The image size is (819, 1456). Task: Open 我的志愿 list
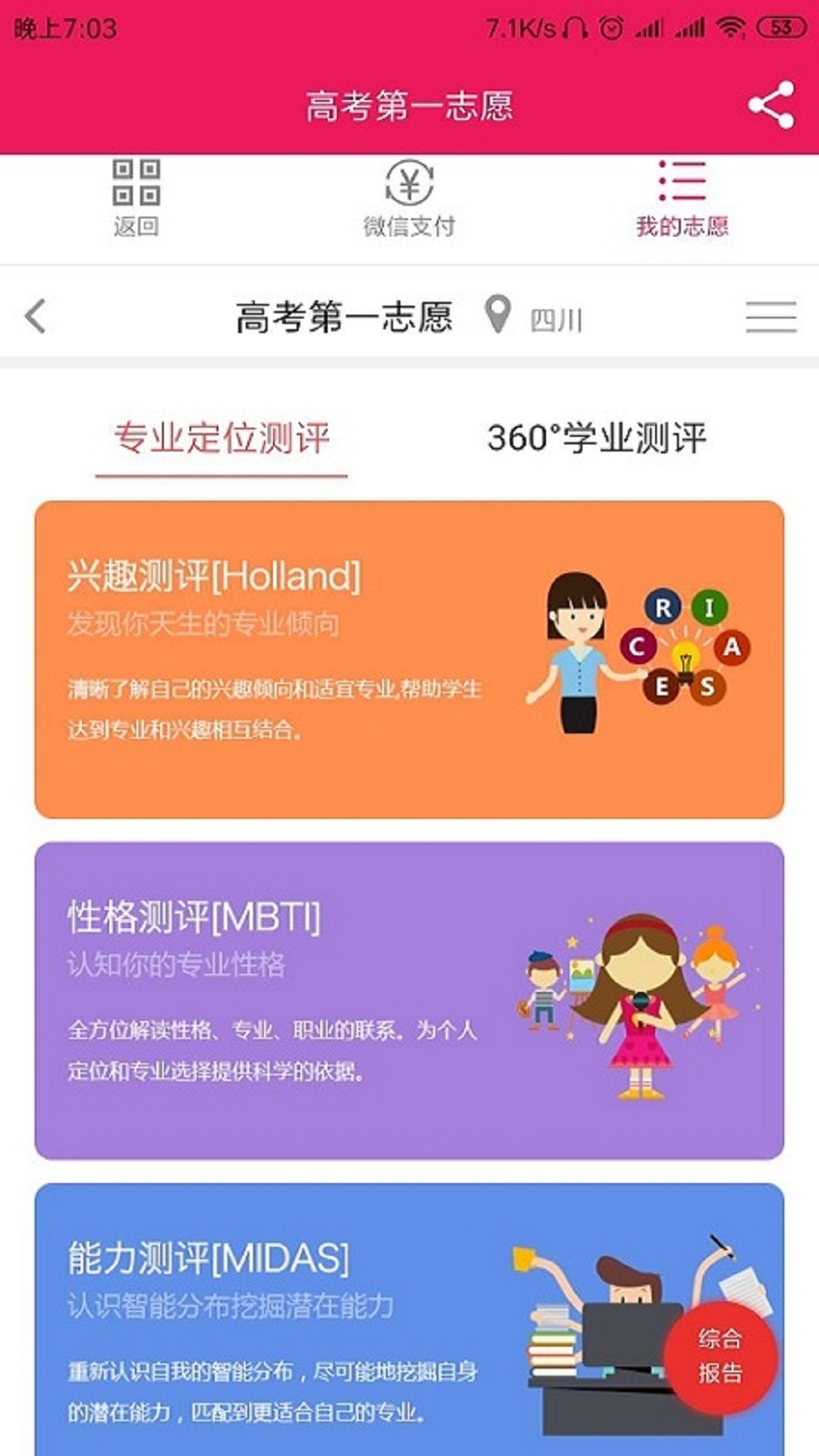682,198
